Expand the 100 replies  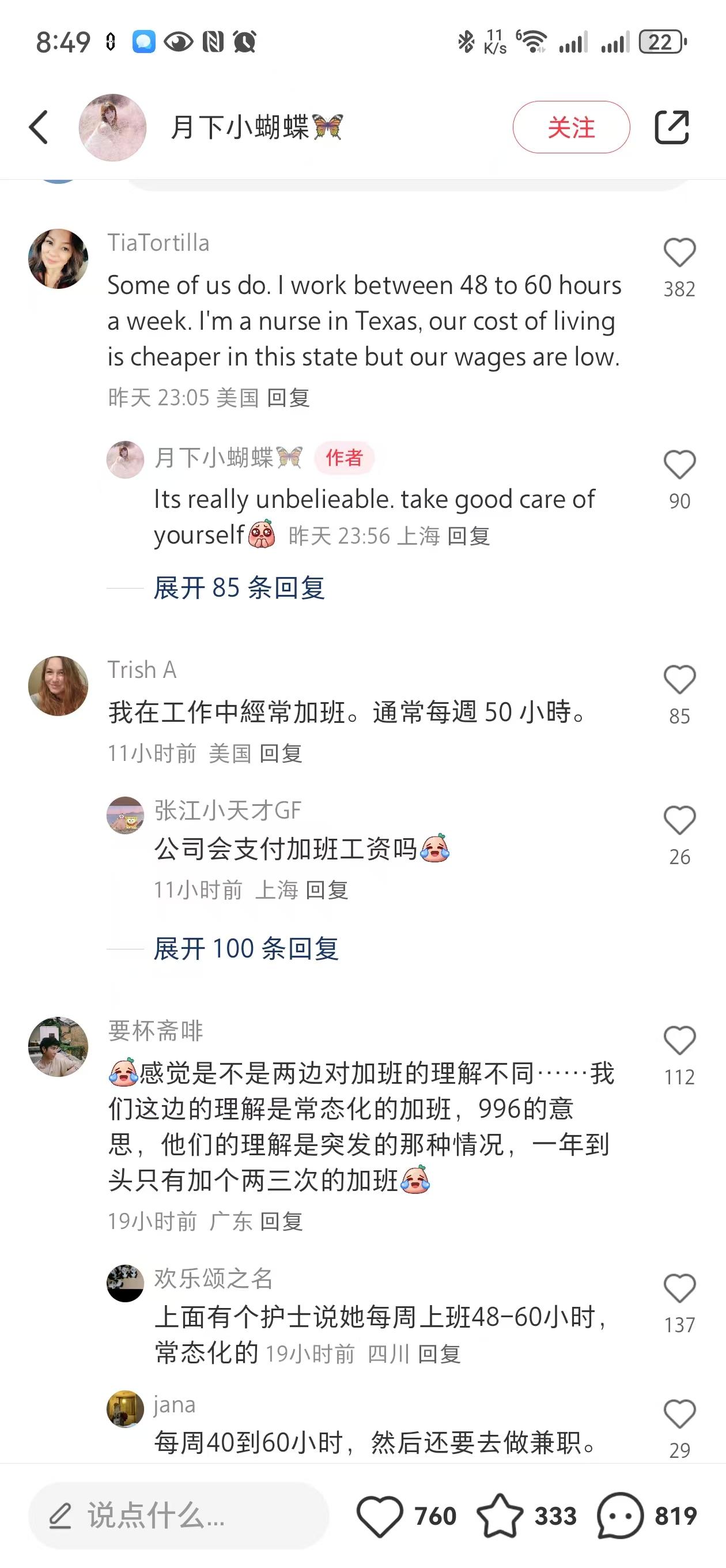246,948
